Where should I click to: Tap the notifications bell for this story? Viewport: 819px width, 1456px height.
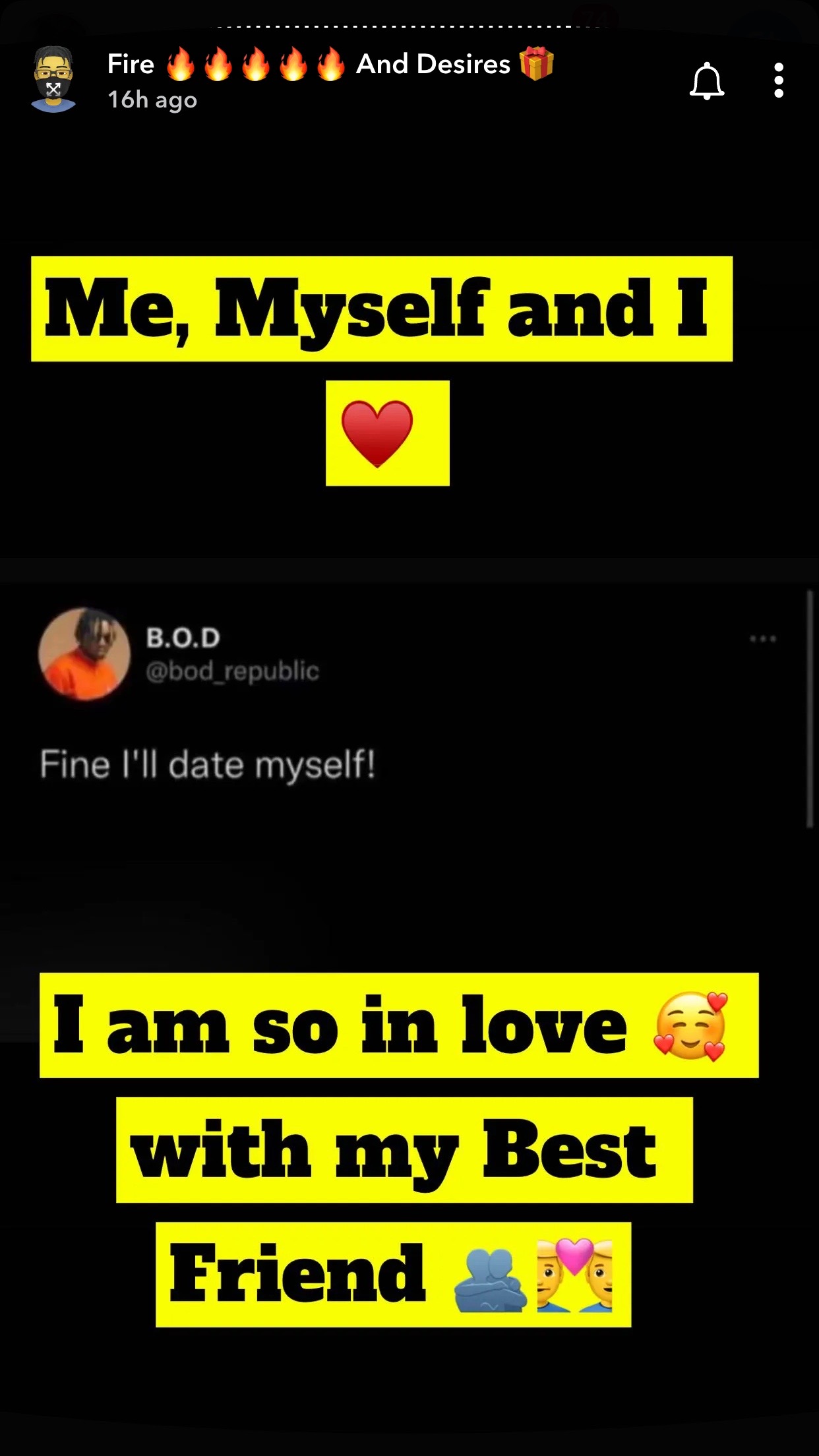707,81
